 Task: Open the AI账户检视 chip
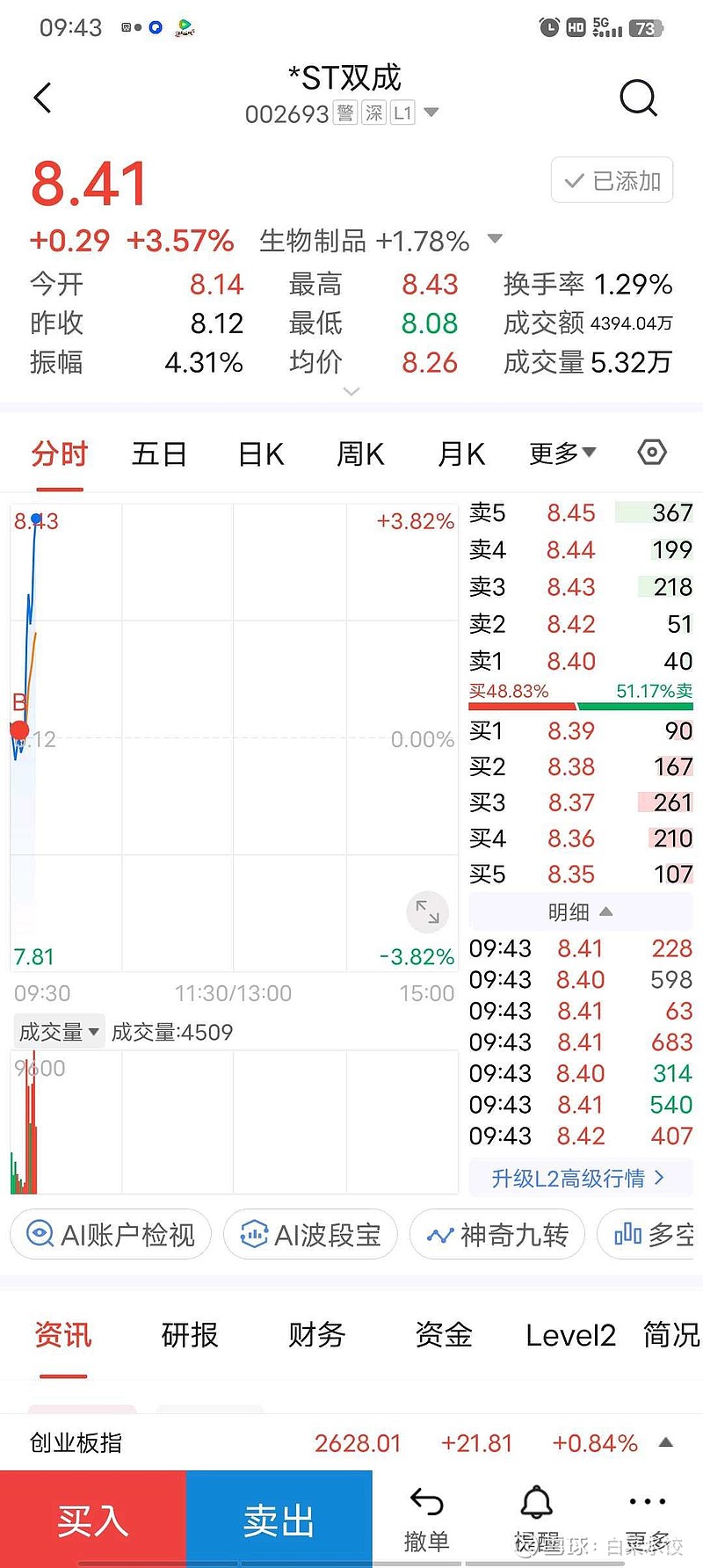point(111,1234)
